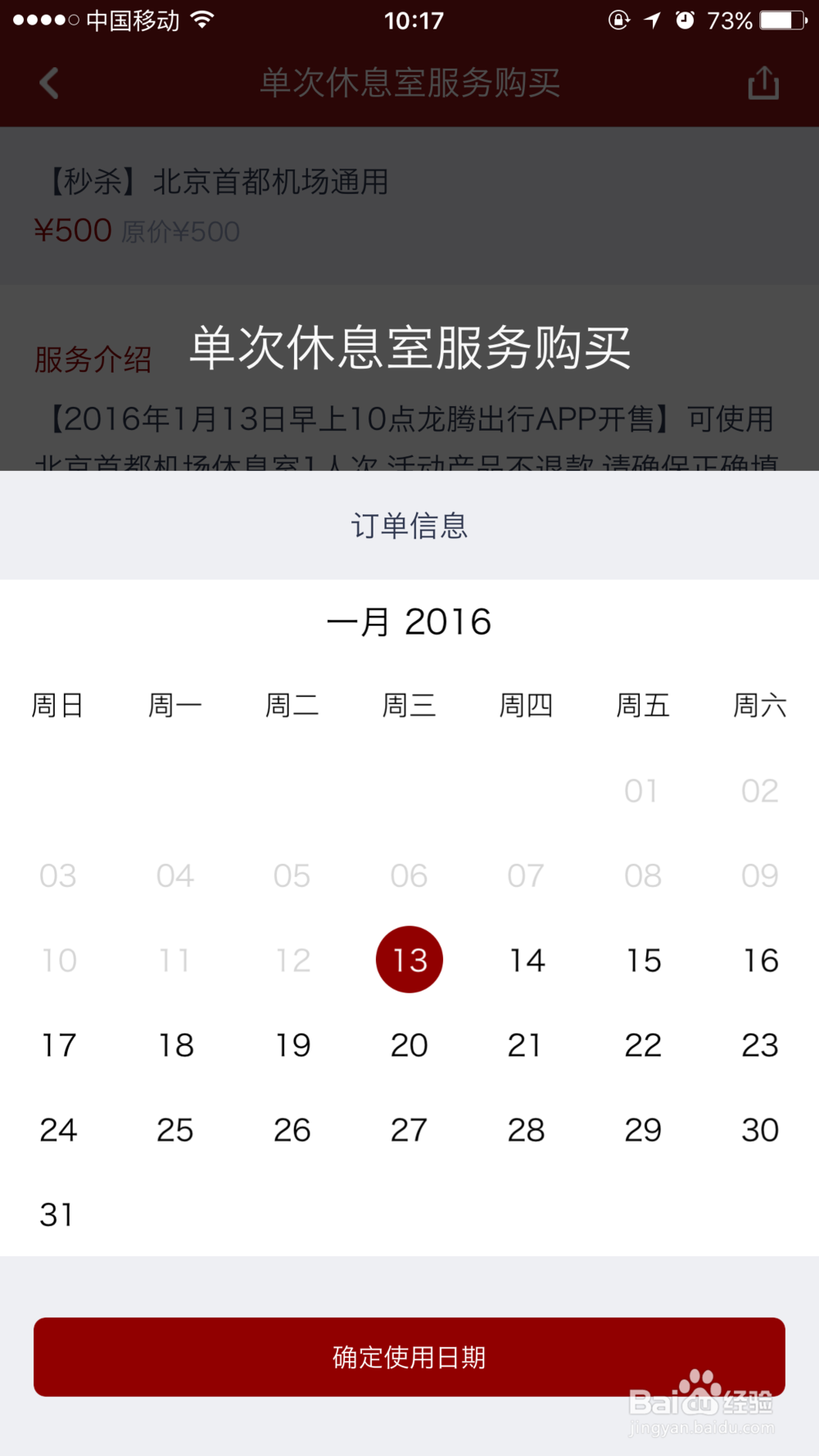Tap the 一月 2016 month header
Screen dimensions: 819x1456
coord(409,622)
